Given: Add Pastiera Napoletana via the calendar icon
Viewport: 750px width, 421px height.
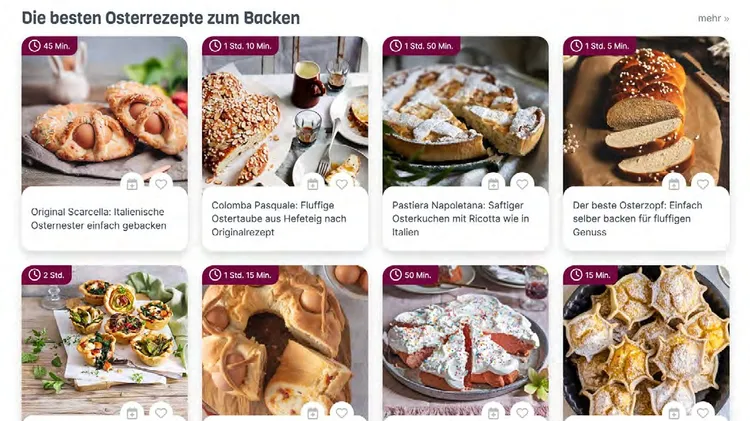Looking at the screenshot, I should click(493, 184).
